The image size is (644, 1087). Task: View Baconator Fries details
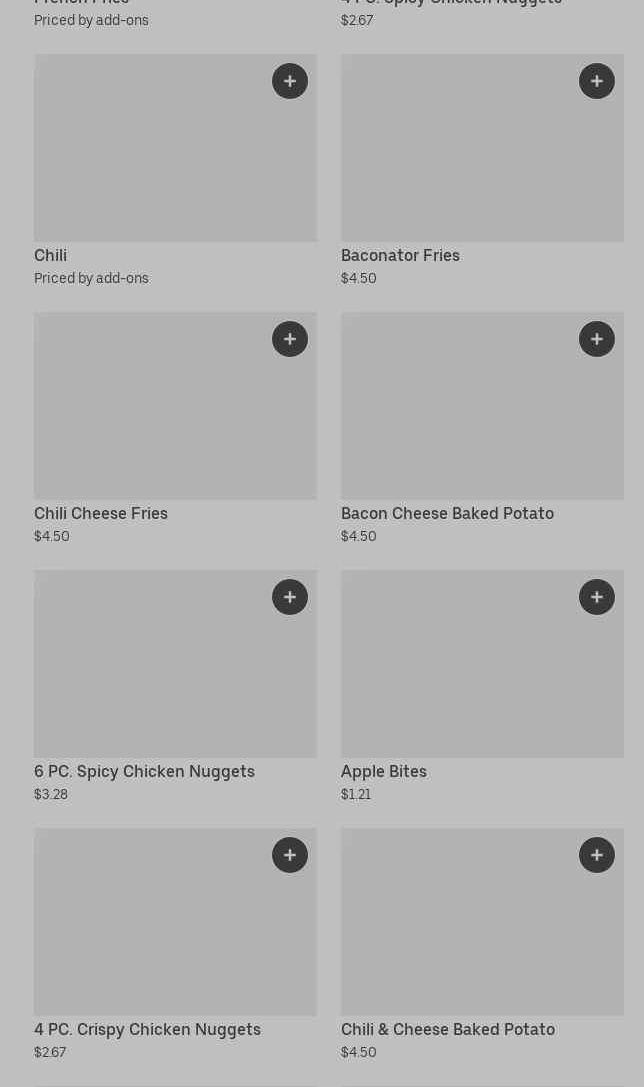tap(460, 160)
